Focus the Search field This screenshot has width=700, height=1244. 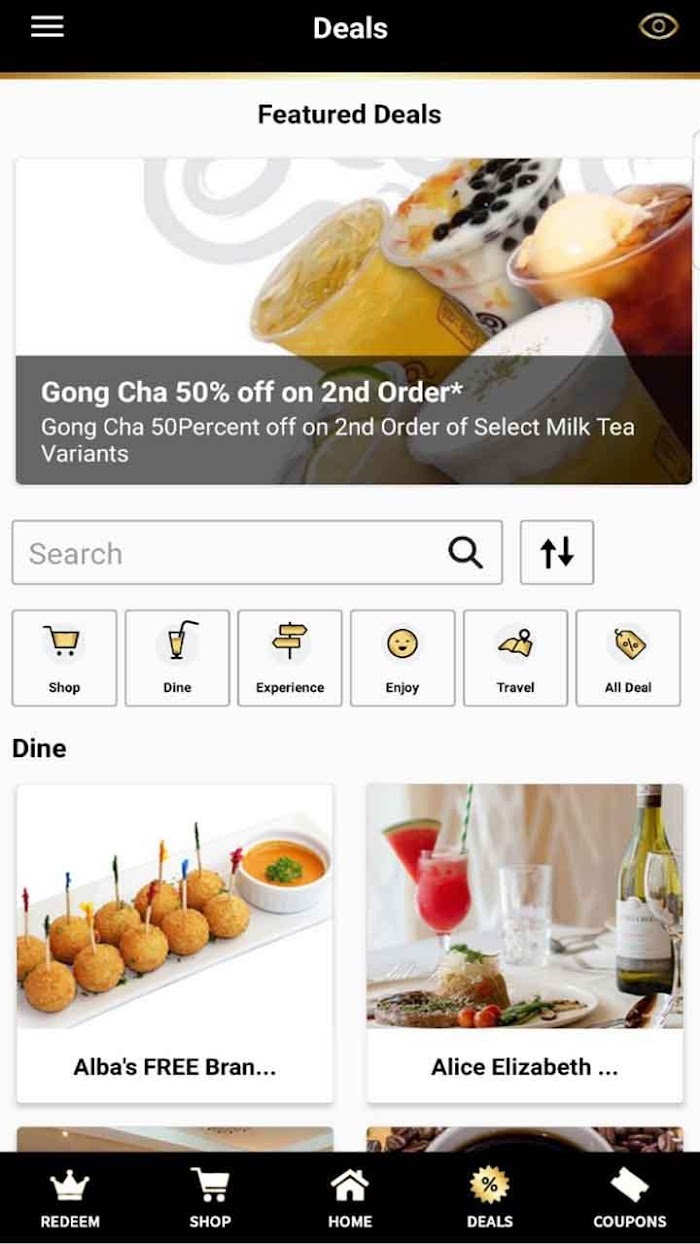click(257, 552)
